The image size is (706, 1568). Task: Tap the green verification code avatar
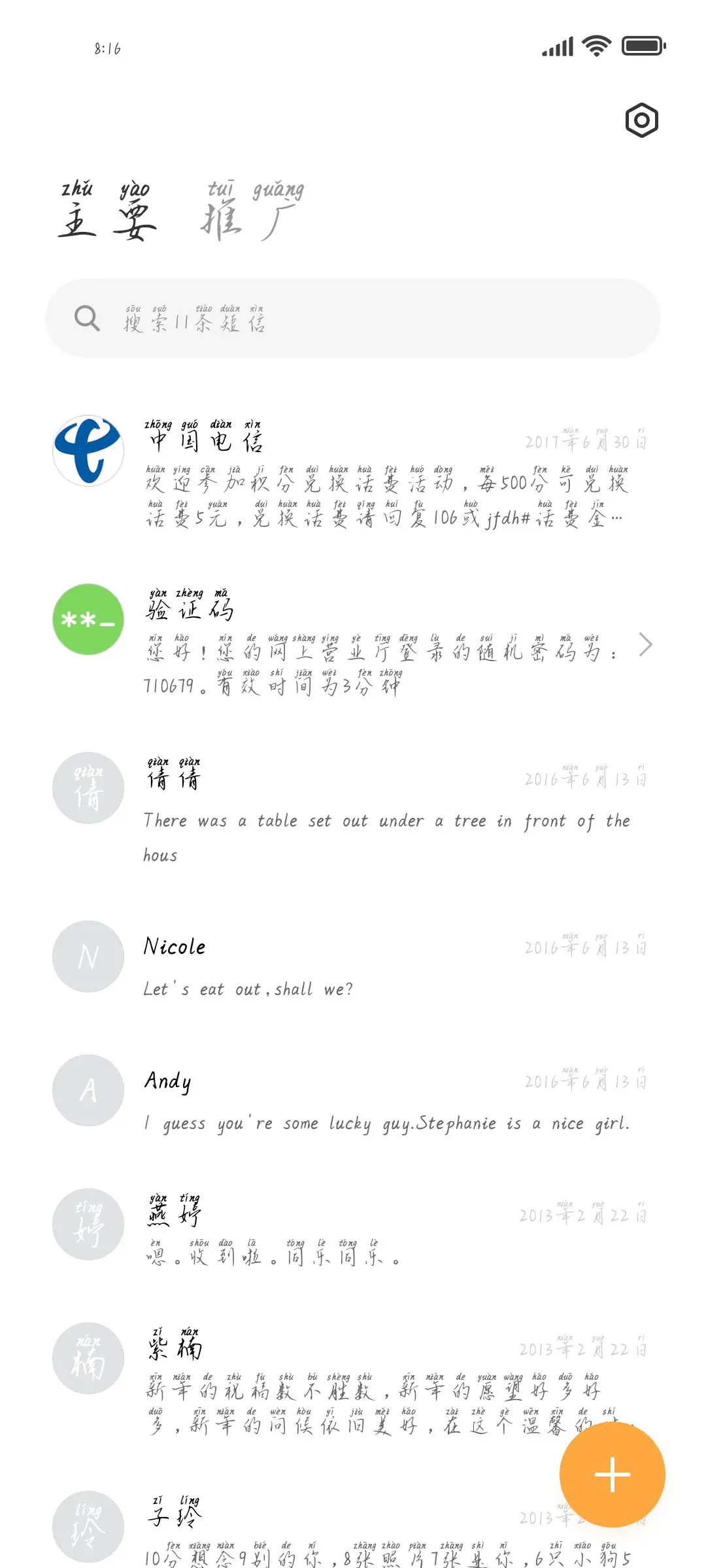coord(88,619)
